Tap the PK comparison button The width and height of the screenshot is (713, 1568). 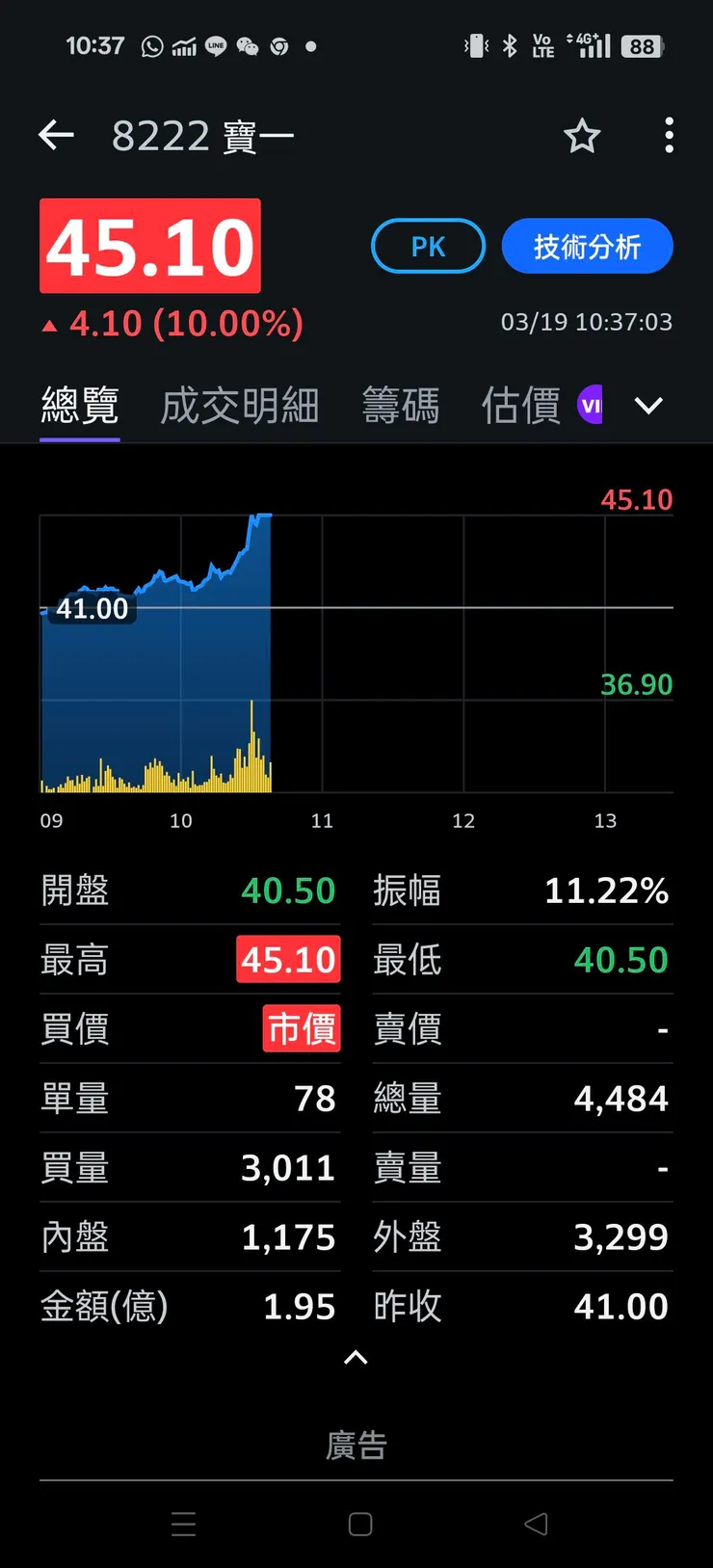[x=428, y=246]
